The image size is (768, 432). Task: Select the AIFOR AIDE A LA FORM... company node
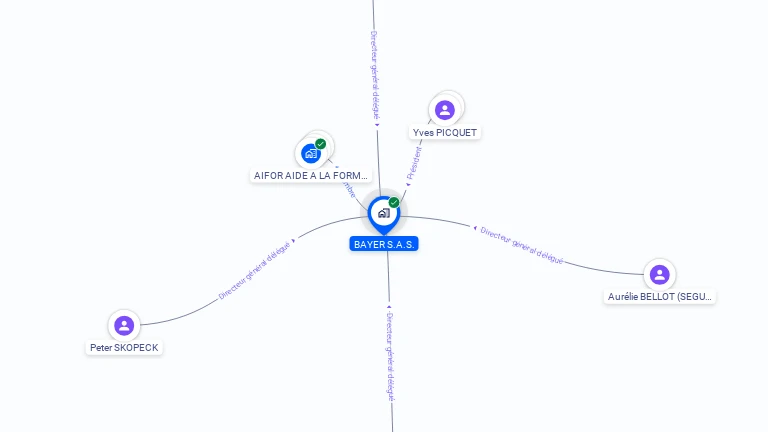click(x=311, y=154)
